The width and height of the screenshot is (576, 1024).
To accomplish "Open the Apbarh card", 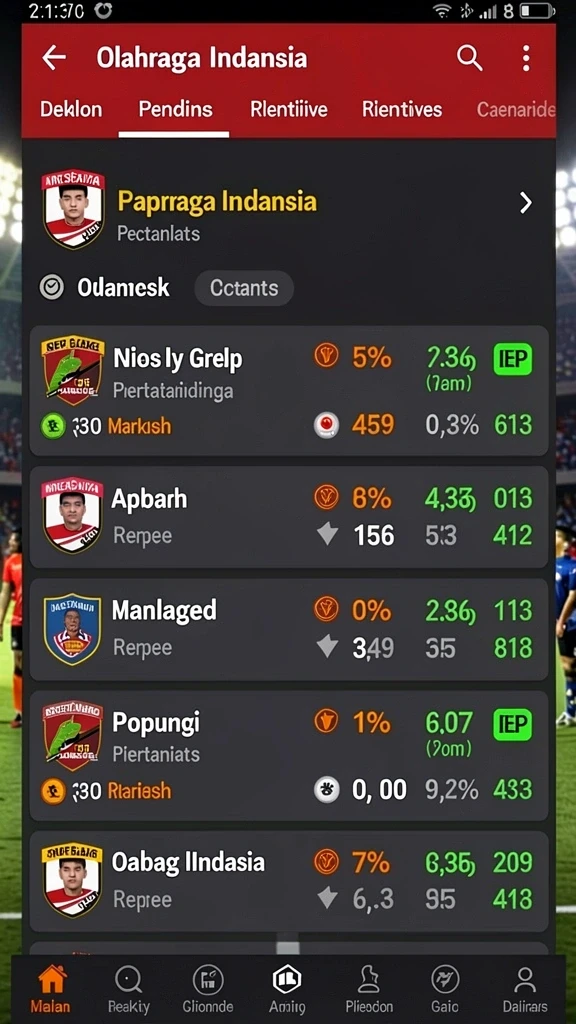I will (289, 517).
